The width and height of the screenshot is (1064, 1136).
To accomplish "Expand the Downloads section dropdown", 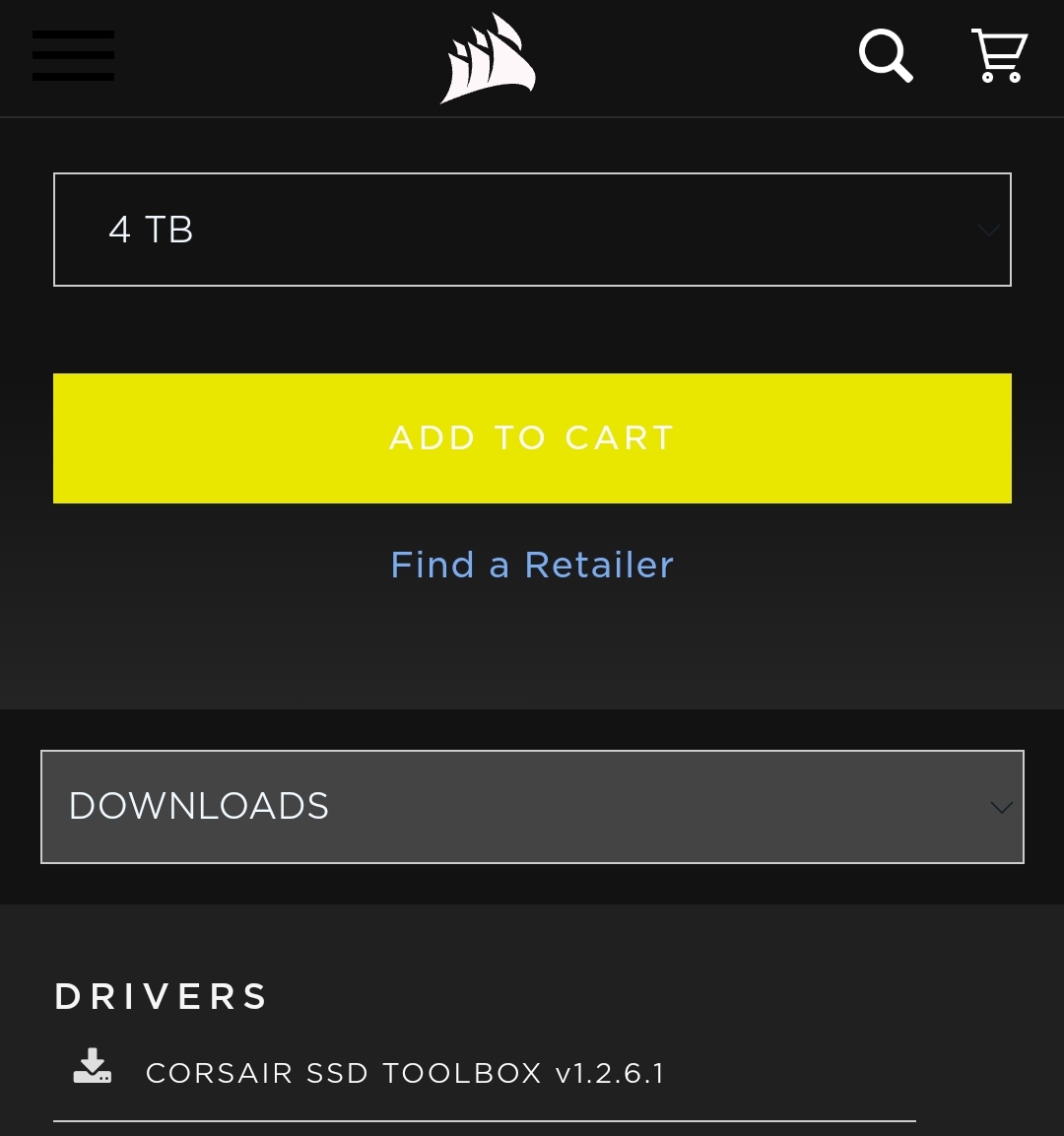I will pyautogui.click(x=532, y=807).
